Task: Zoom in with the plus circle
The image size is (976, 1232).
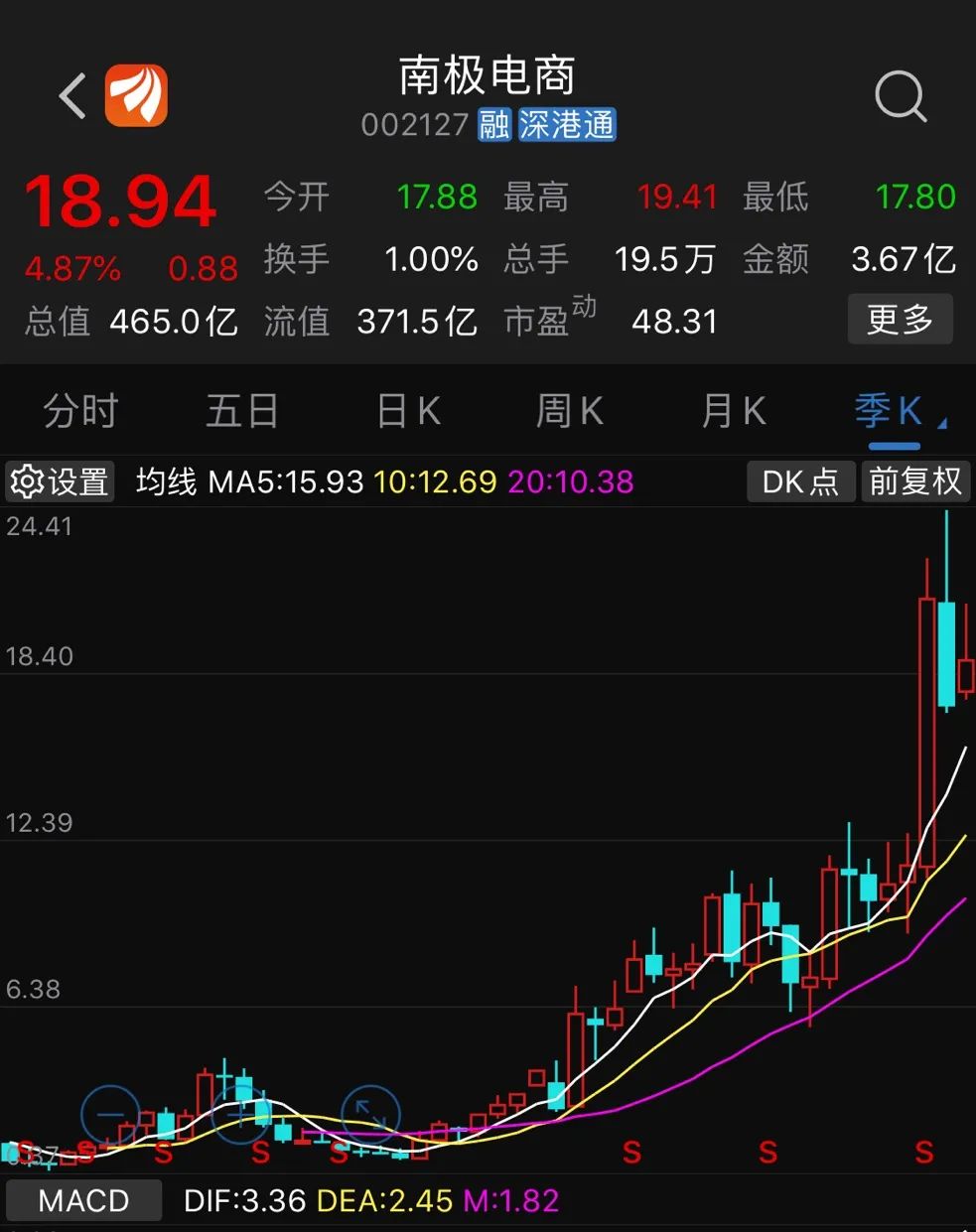Action: coord(240,1116)
